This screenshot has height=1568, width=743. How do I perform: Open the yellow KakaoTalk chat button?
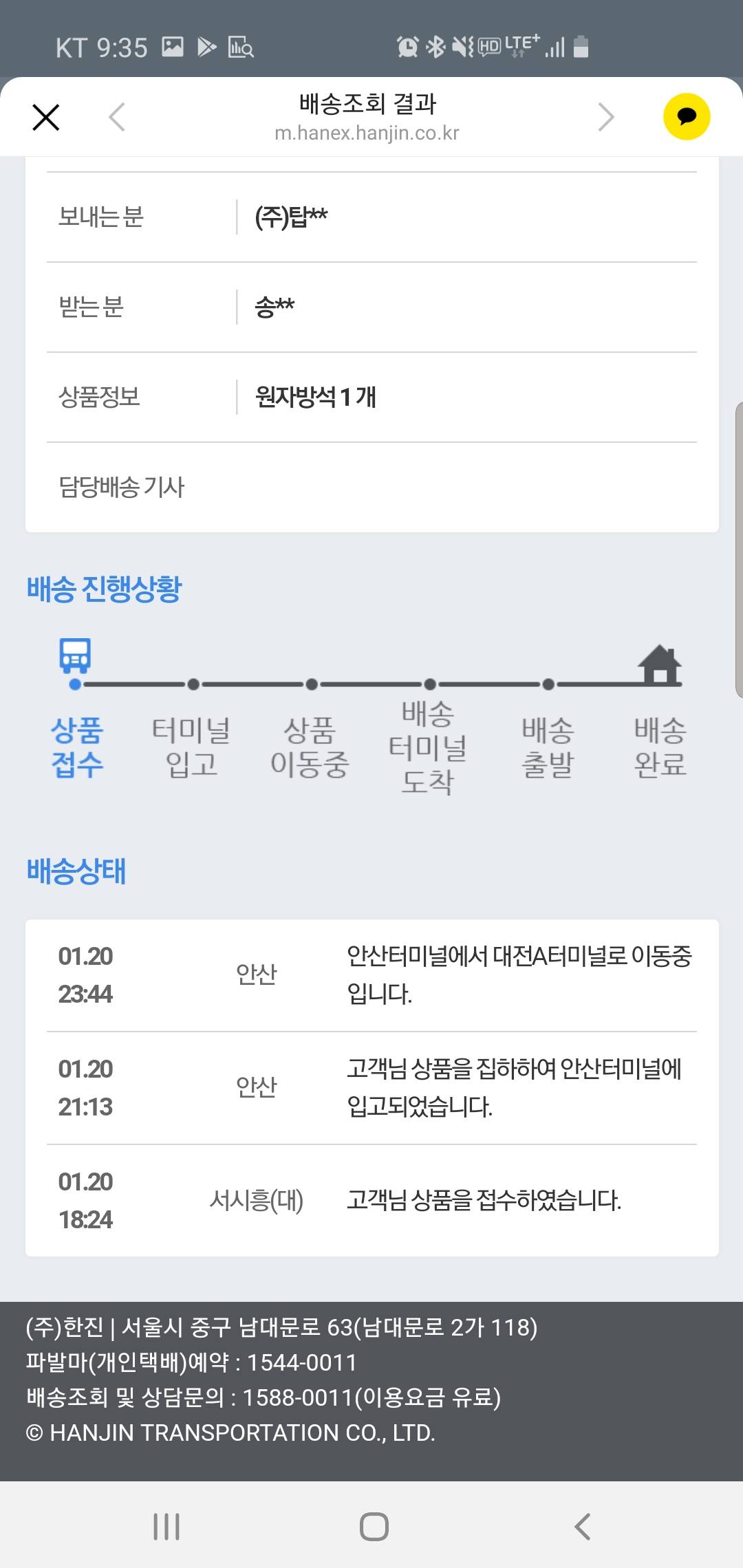[686, 116]
